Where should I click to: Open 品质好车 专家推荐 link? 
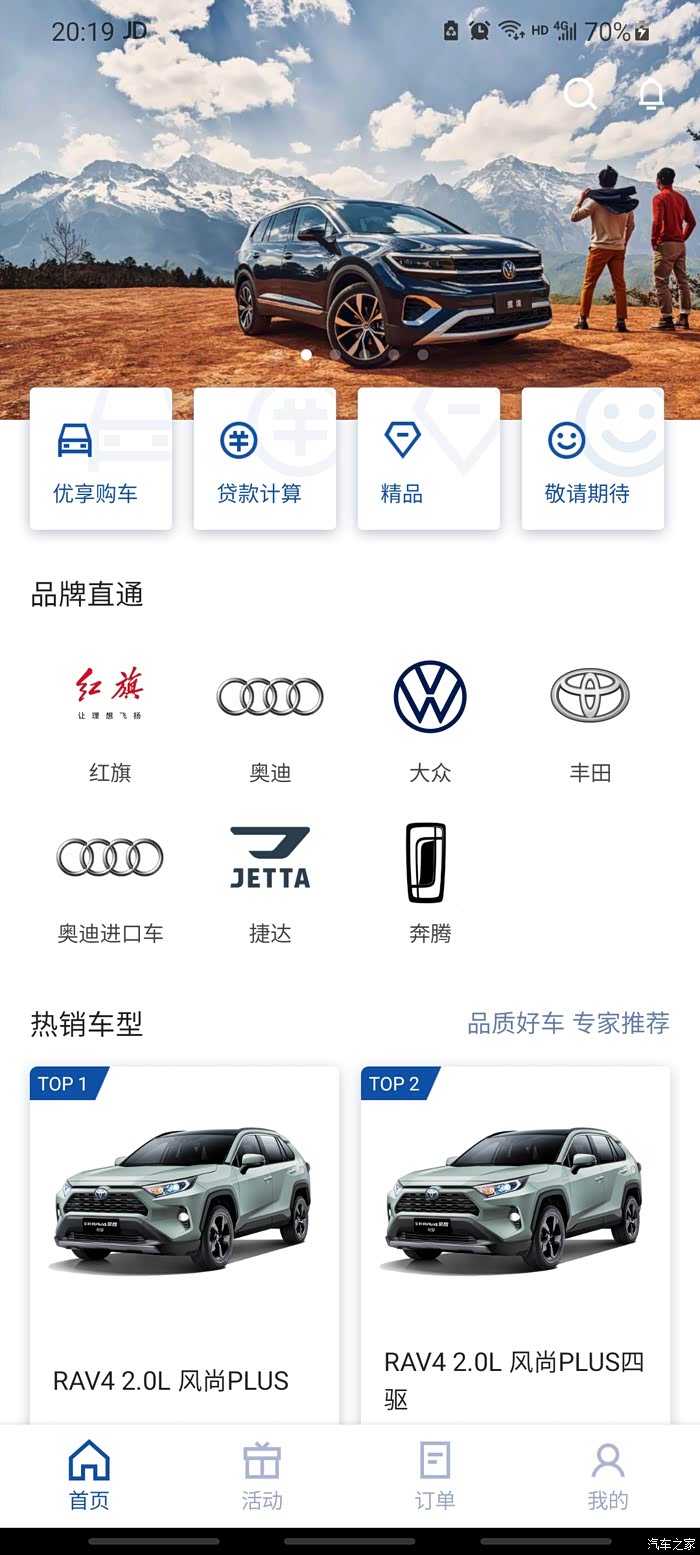coord(568,1023)
